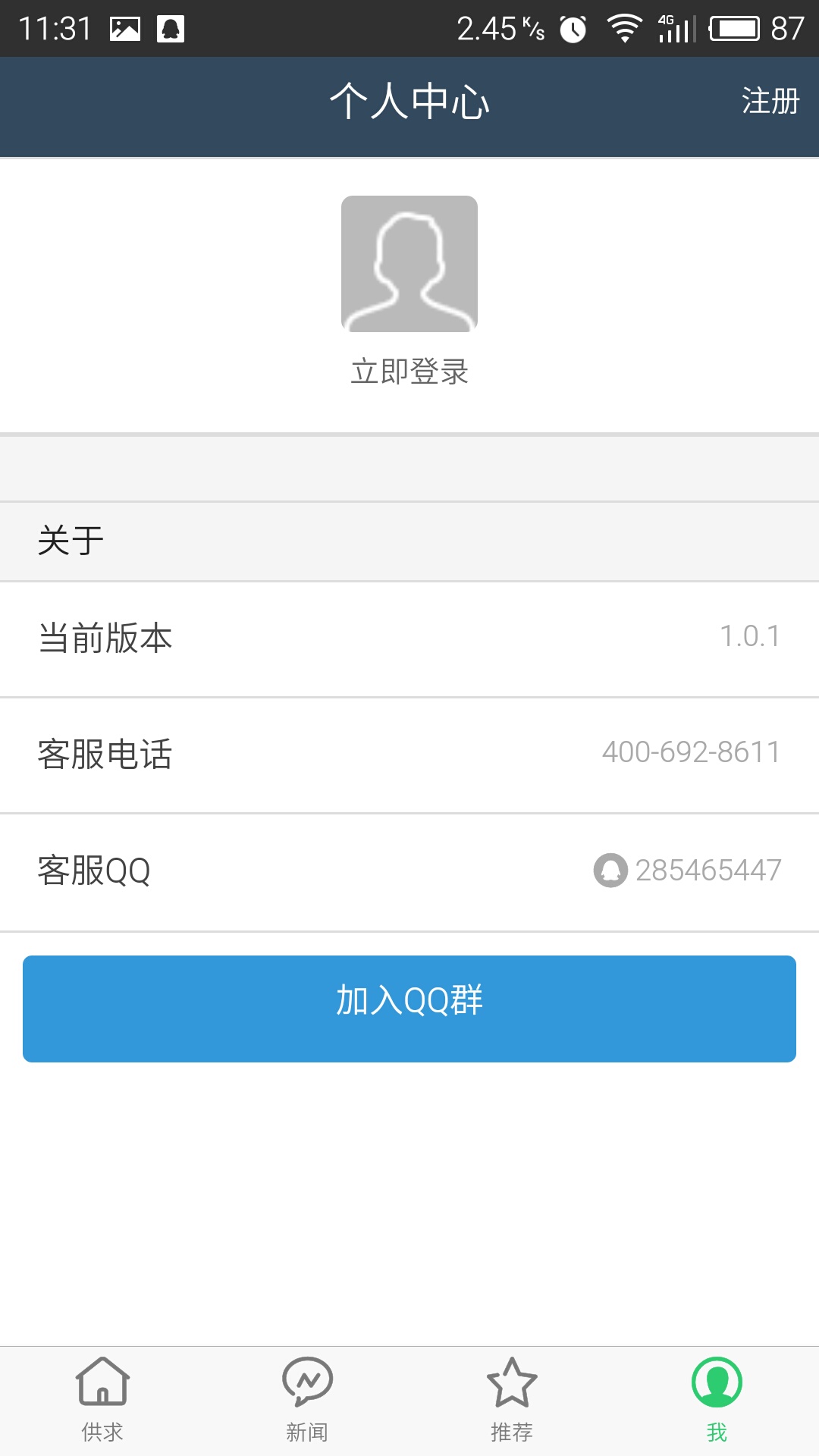Join the group via 加入QQ群
This screenshot has width=819, height=1456.
[409, 1009]
